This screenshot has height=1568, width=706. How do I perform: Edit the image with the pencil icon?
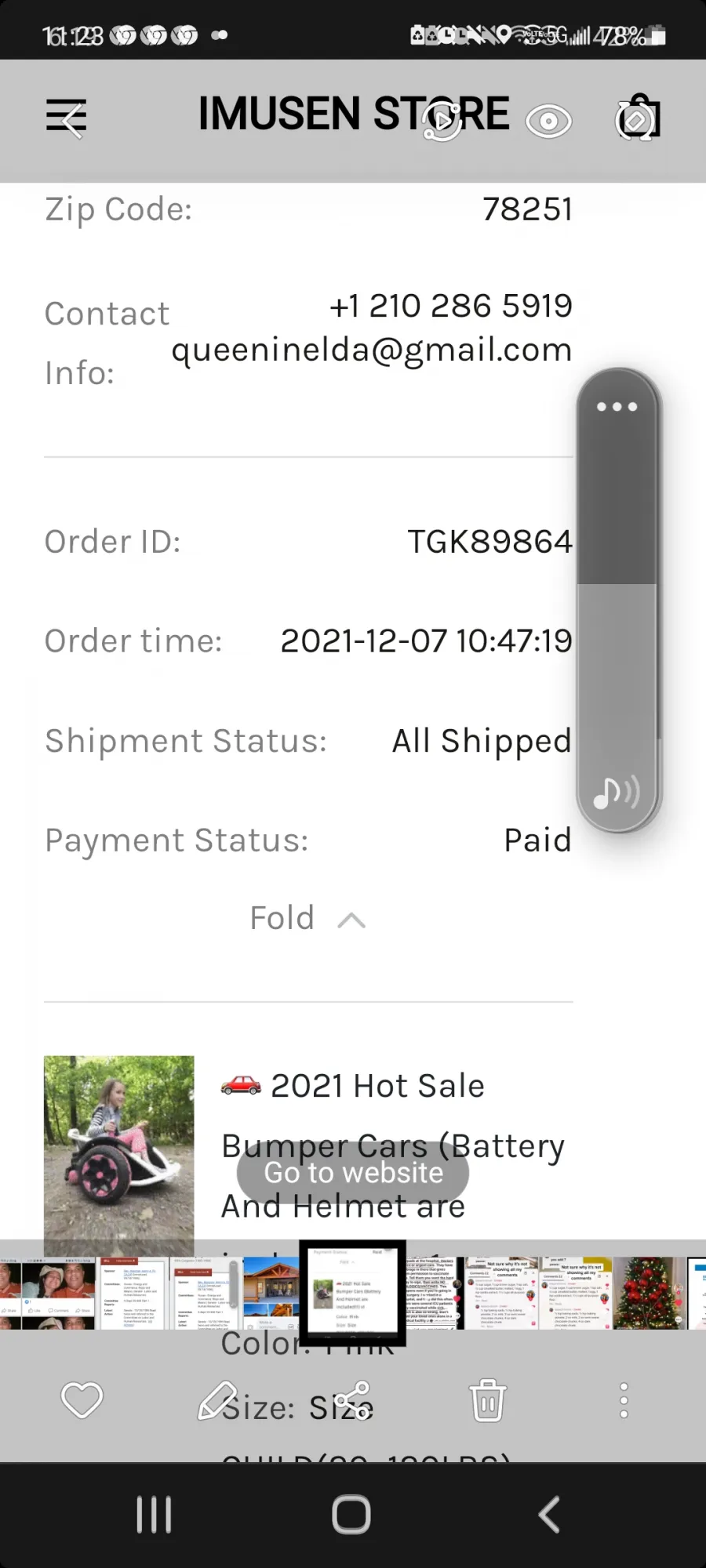point(217,1400)
